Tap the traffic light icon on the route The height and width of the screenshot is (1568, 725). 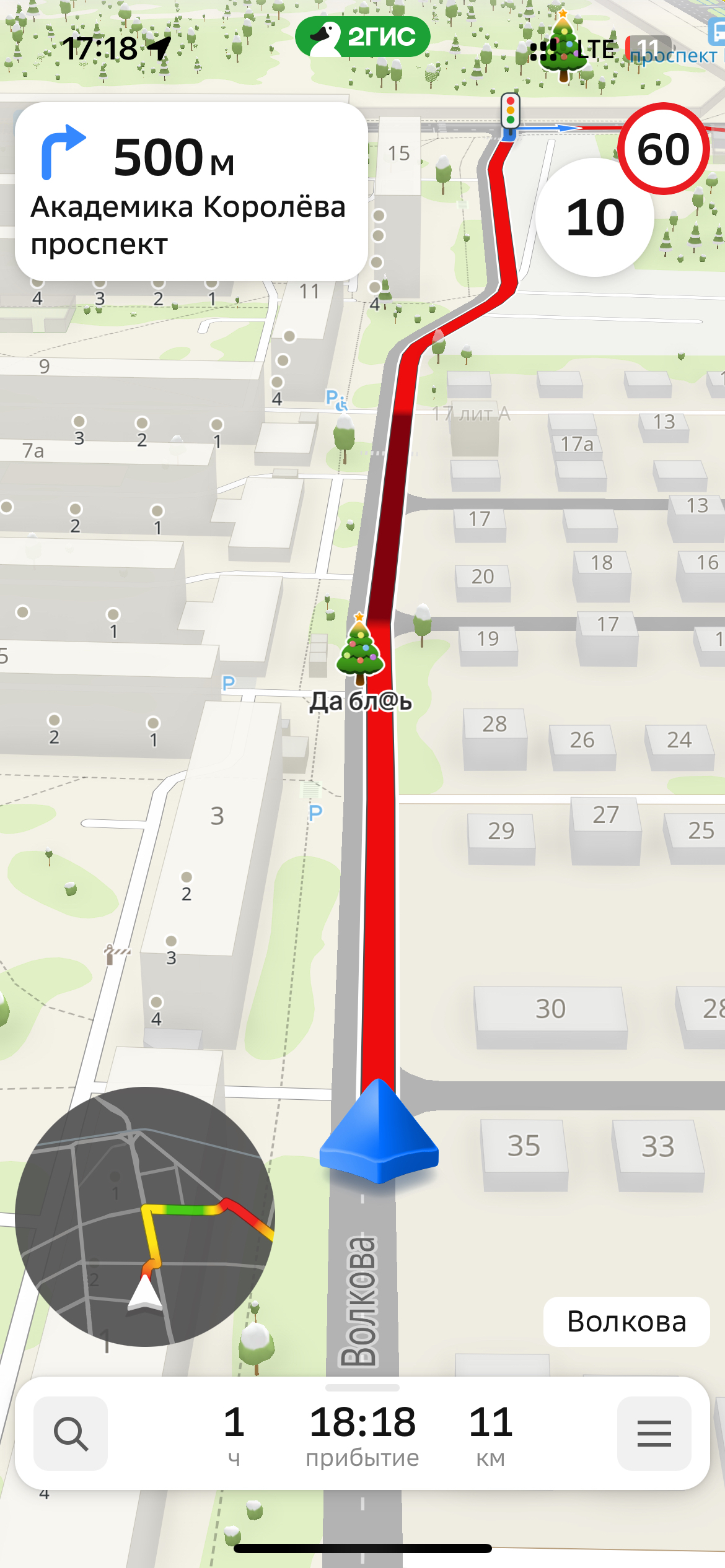coord(510,110)
